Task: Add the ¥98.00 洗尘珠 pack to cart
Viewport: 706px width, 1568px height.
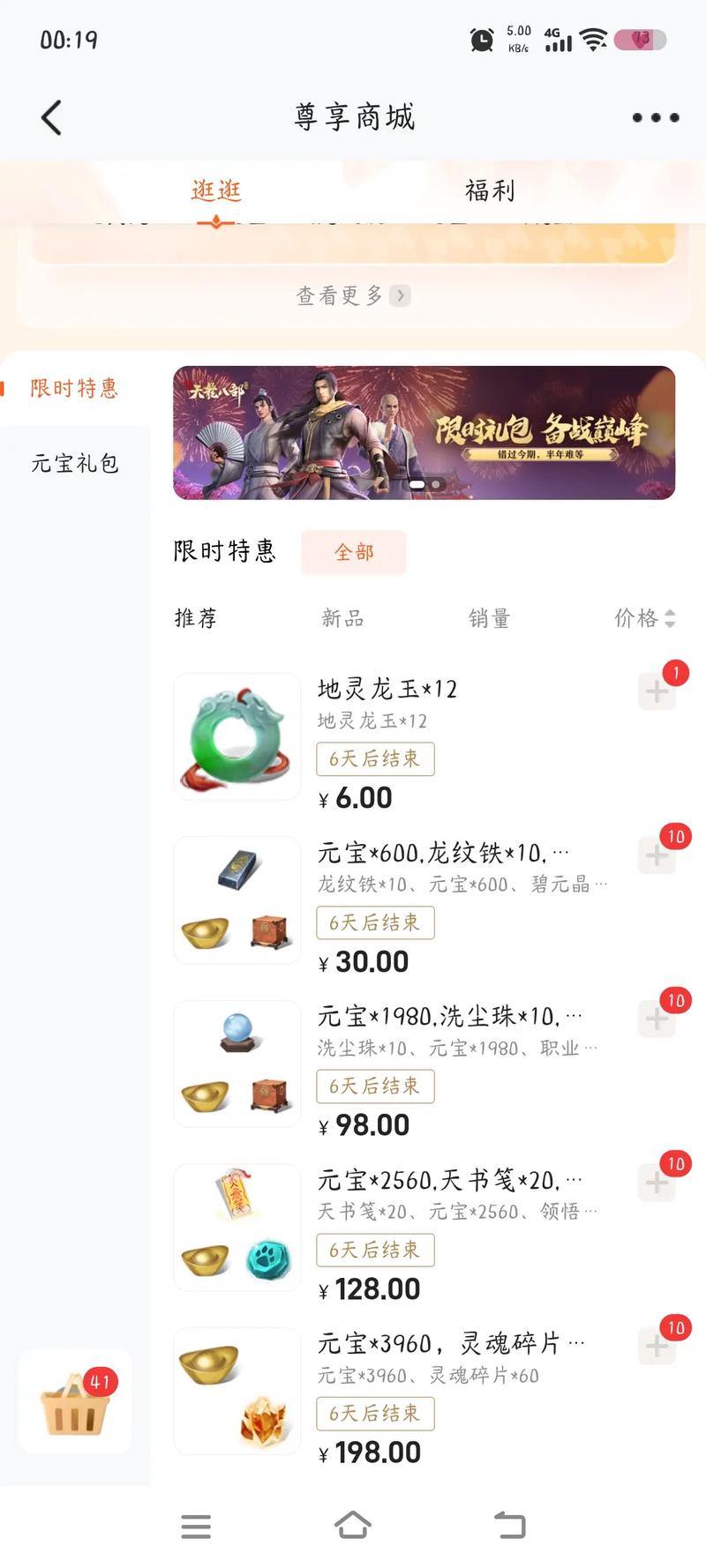Action: [x=657, y=1019]
